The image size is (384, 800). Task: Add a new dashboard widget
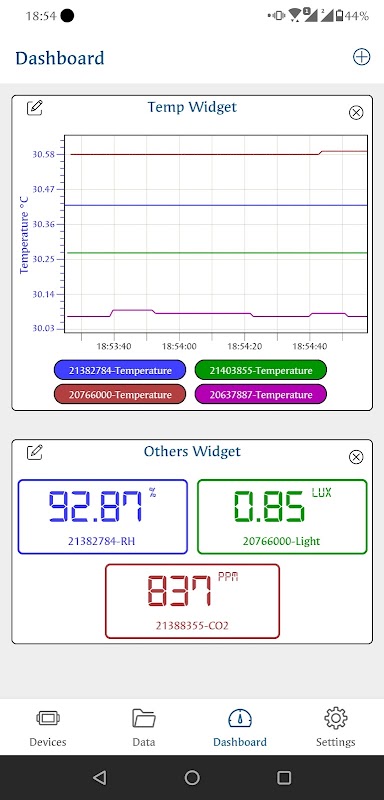[x=362, y=57]
